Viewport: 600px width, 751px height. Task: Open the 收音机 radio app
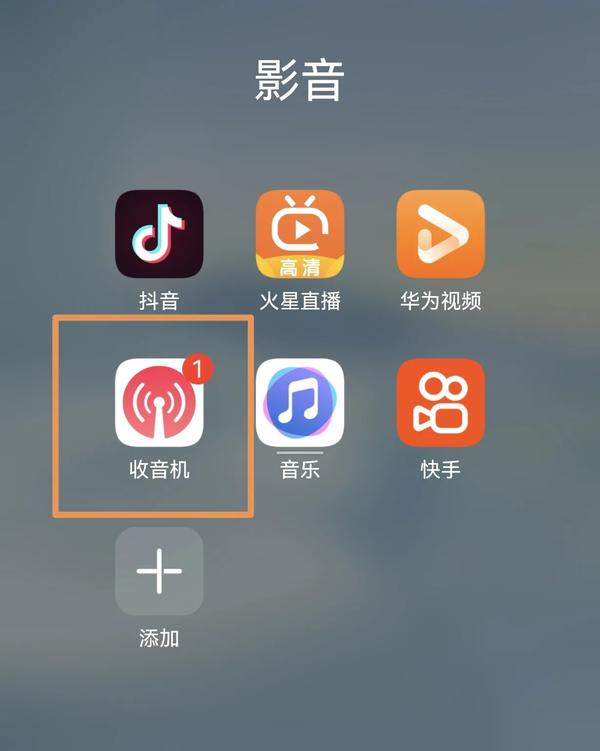pyautogui.click(x=159, y=402)
